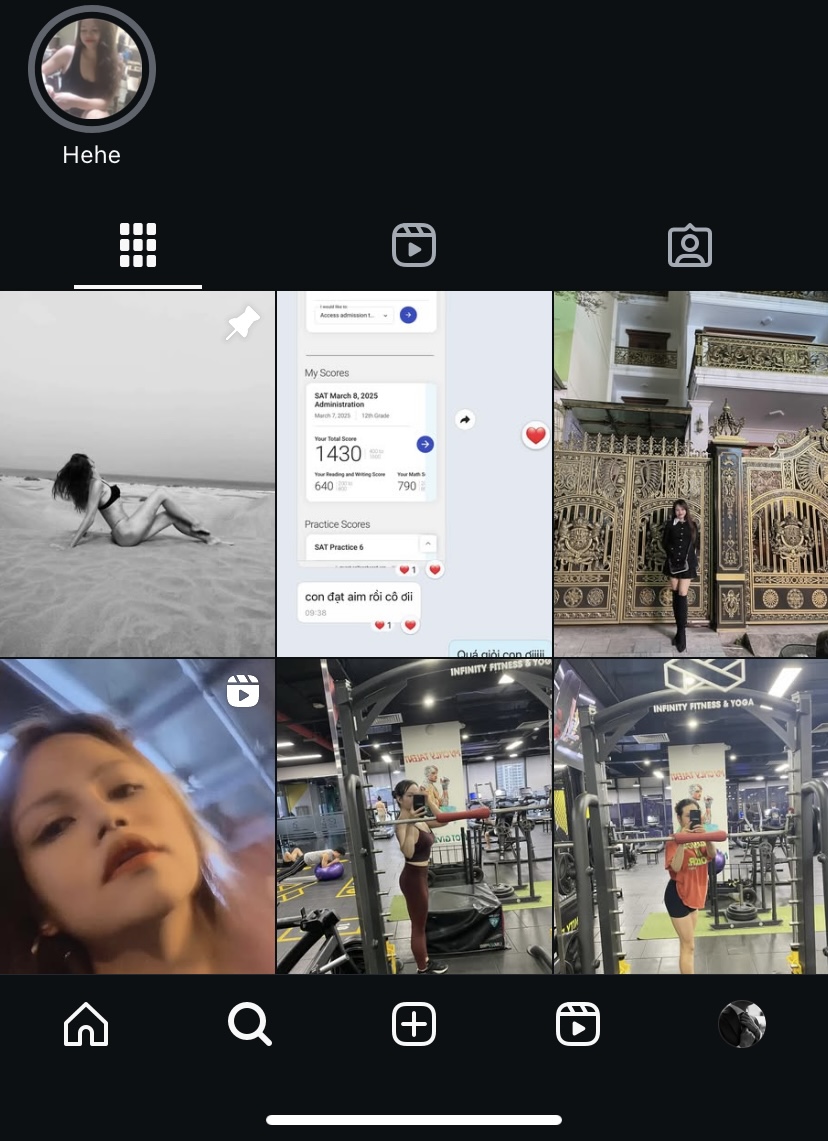Open the golden gate house post

[691, 474]
